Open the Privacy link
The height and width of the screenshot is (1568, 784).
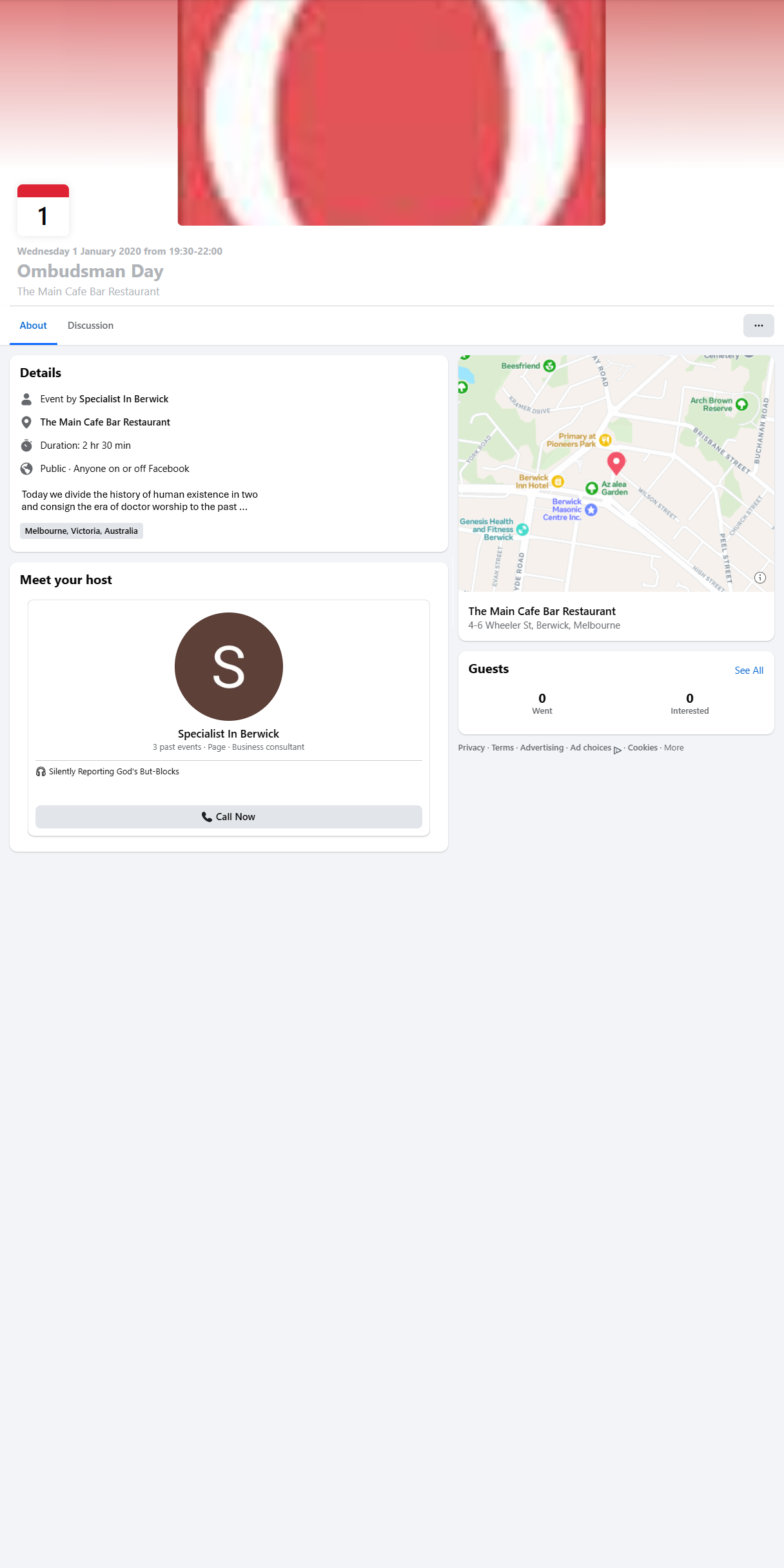click(471, 748)
